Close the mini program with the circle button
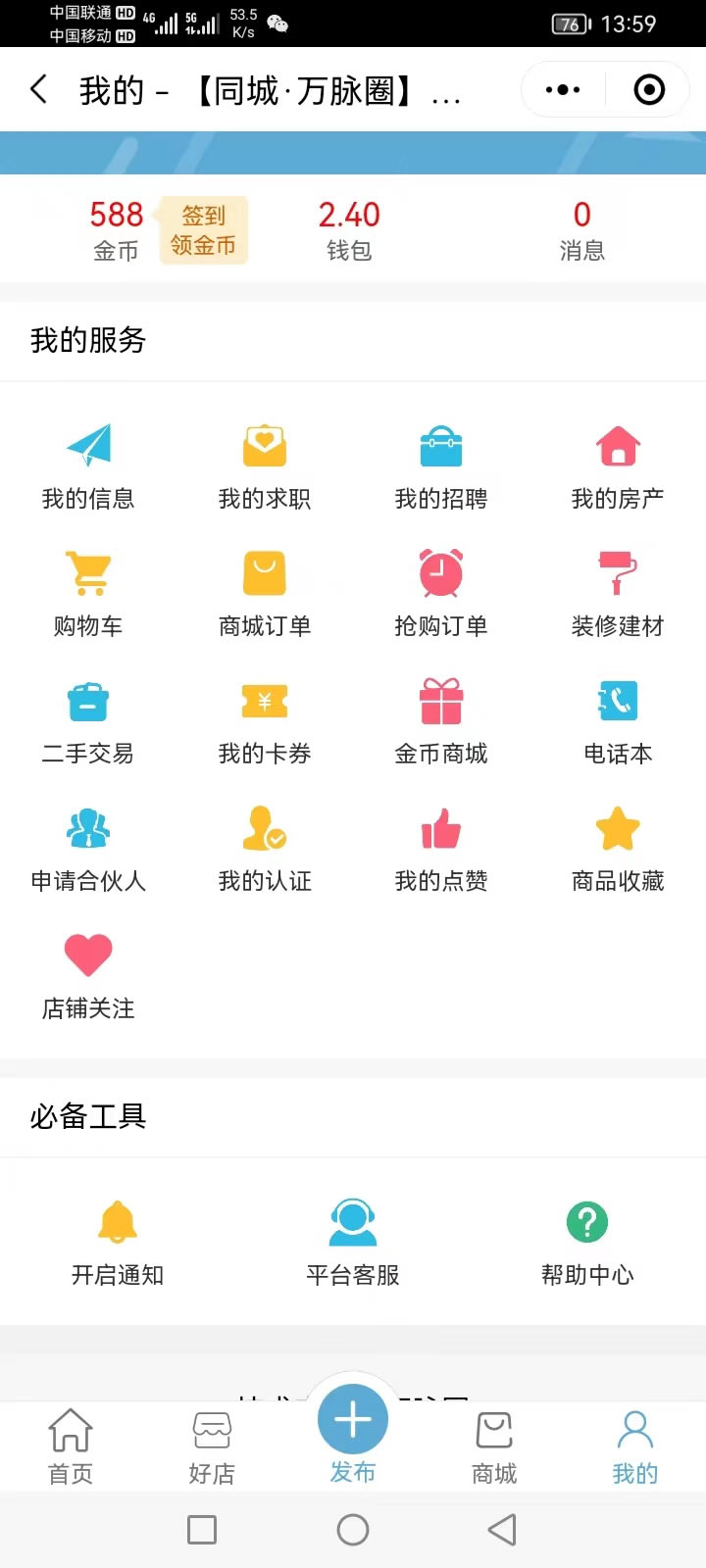The width and height of the screenshot is (706, 1568). 649,90
